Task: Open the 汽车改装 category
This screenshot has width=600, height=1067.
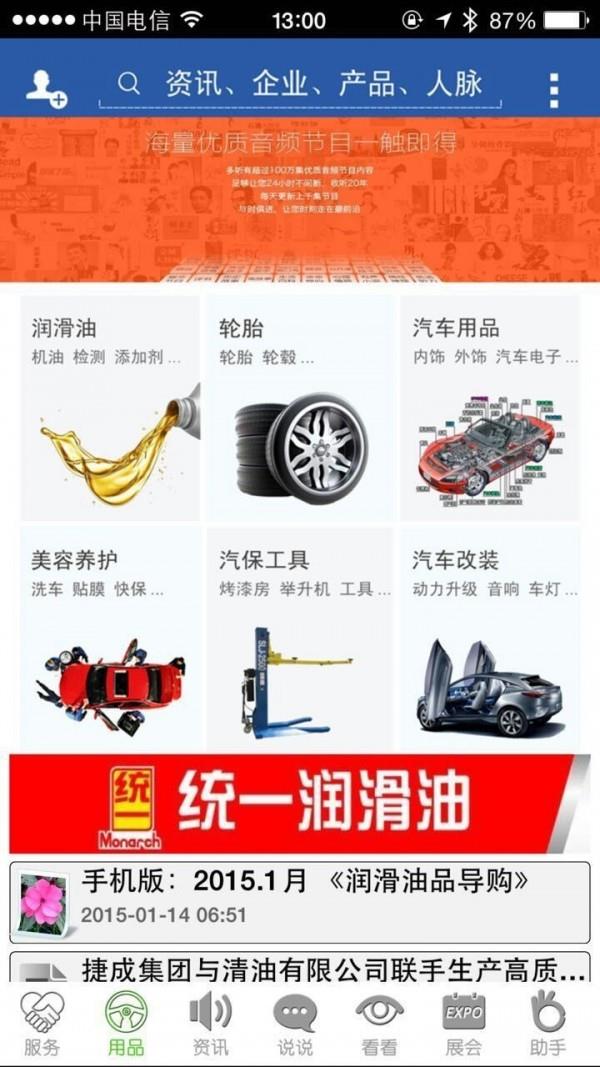Action: click(x=490, y=640)
